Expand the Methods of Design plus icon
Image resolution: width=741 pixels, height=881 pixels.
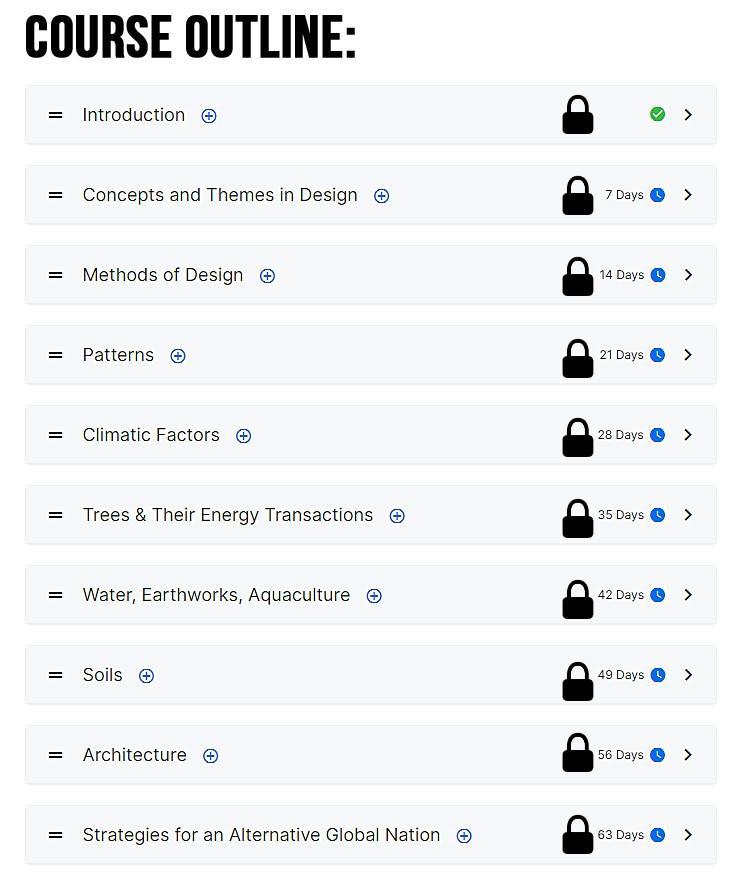coord(267,276)
